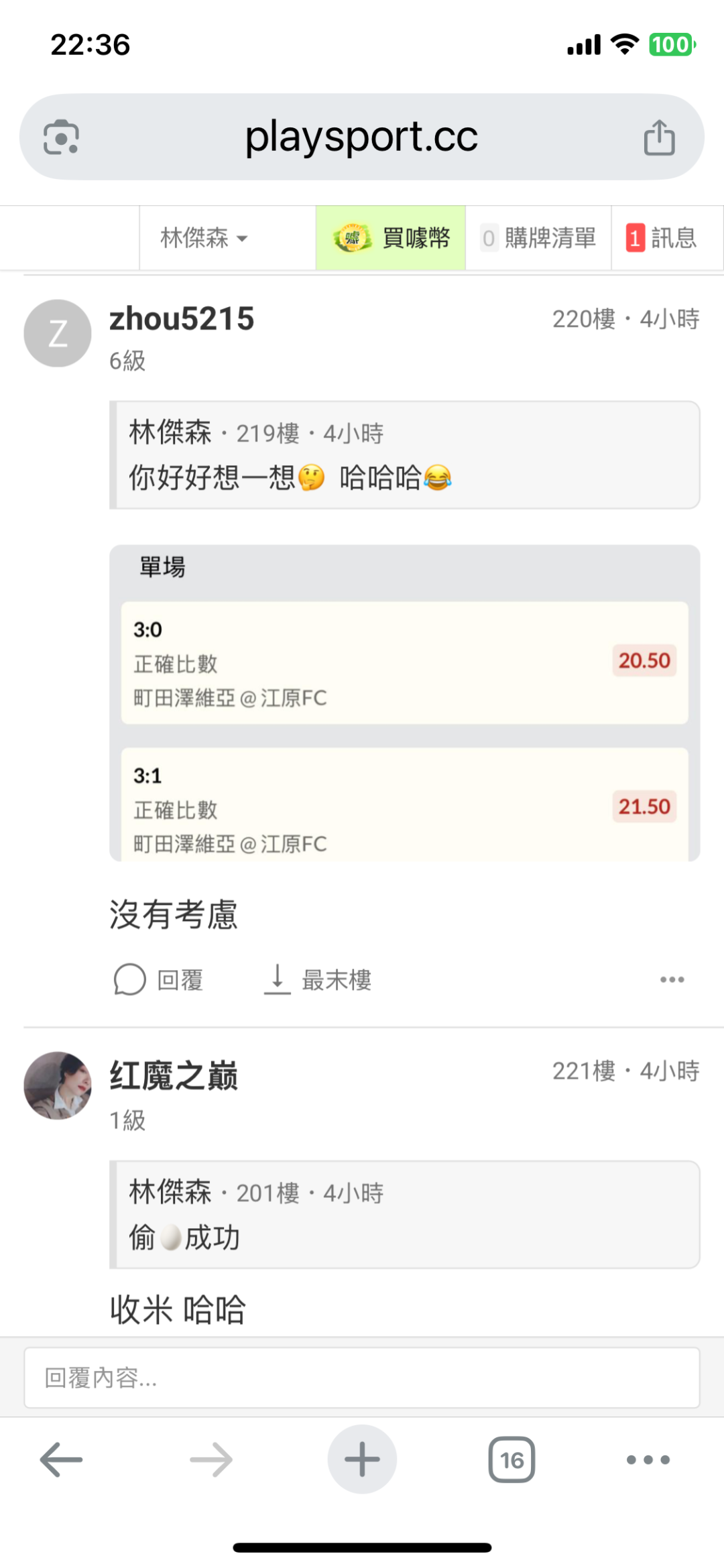Image resolution: width=724 pixels, height=1568 pixels.
Task: Open the camera search icon in the address bar
Action: point(61,137)
